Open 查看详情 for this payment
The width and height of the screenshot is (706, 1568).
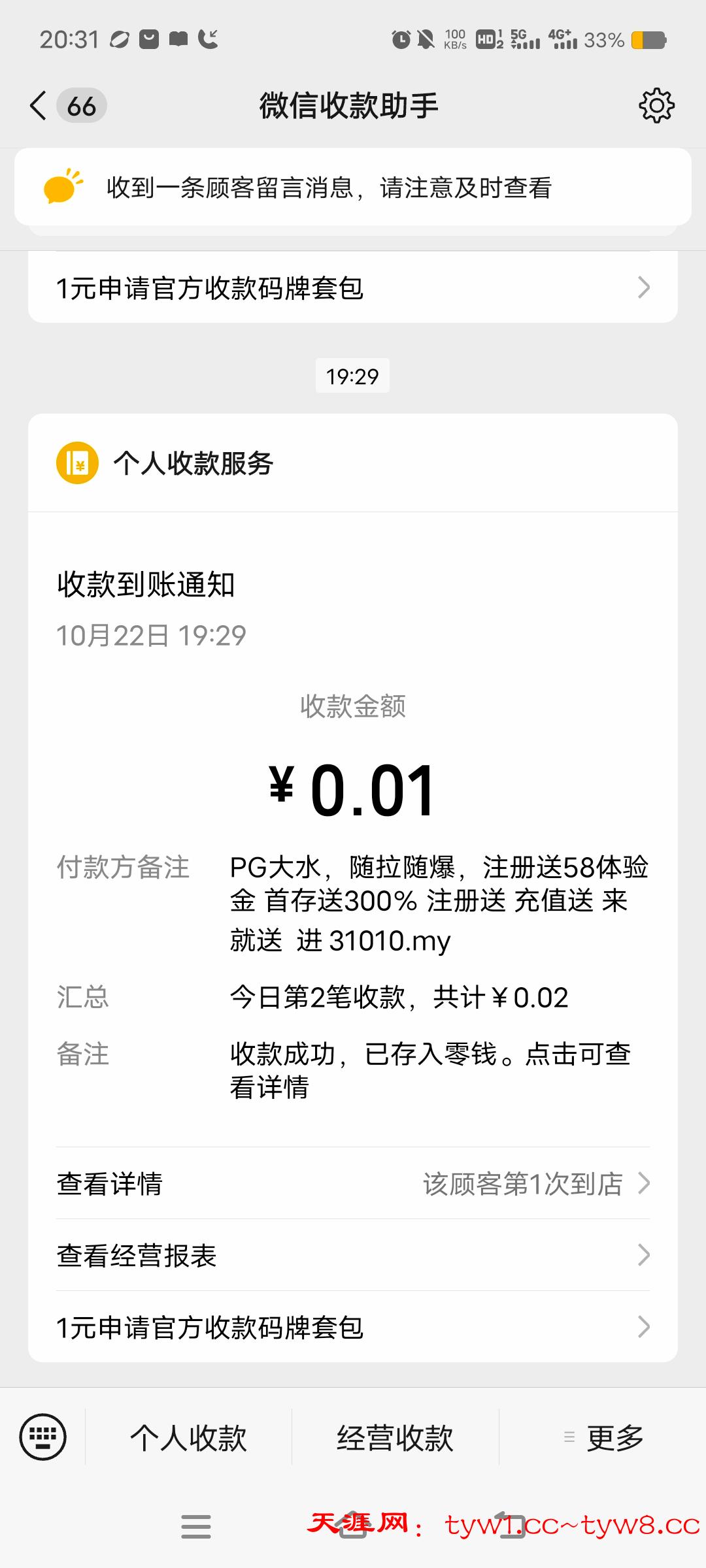tap(352, 1183)
